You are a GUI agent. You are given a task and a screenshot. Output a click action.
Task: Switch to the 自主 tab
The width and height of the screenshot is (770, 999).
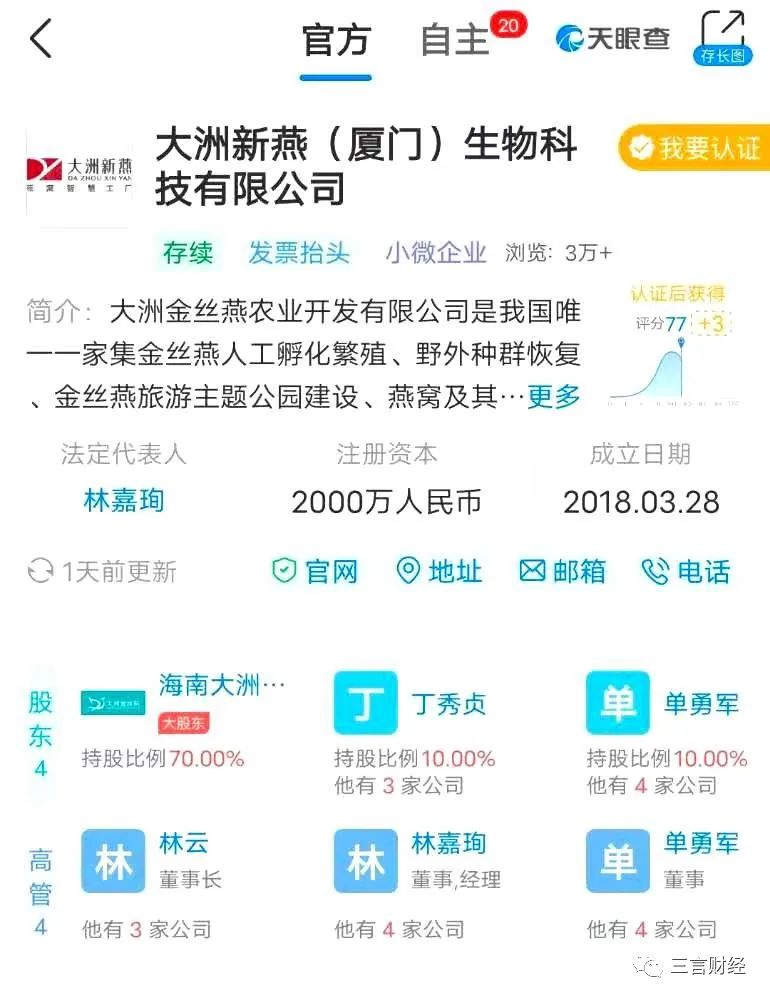(455, 41)
